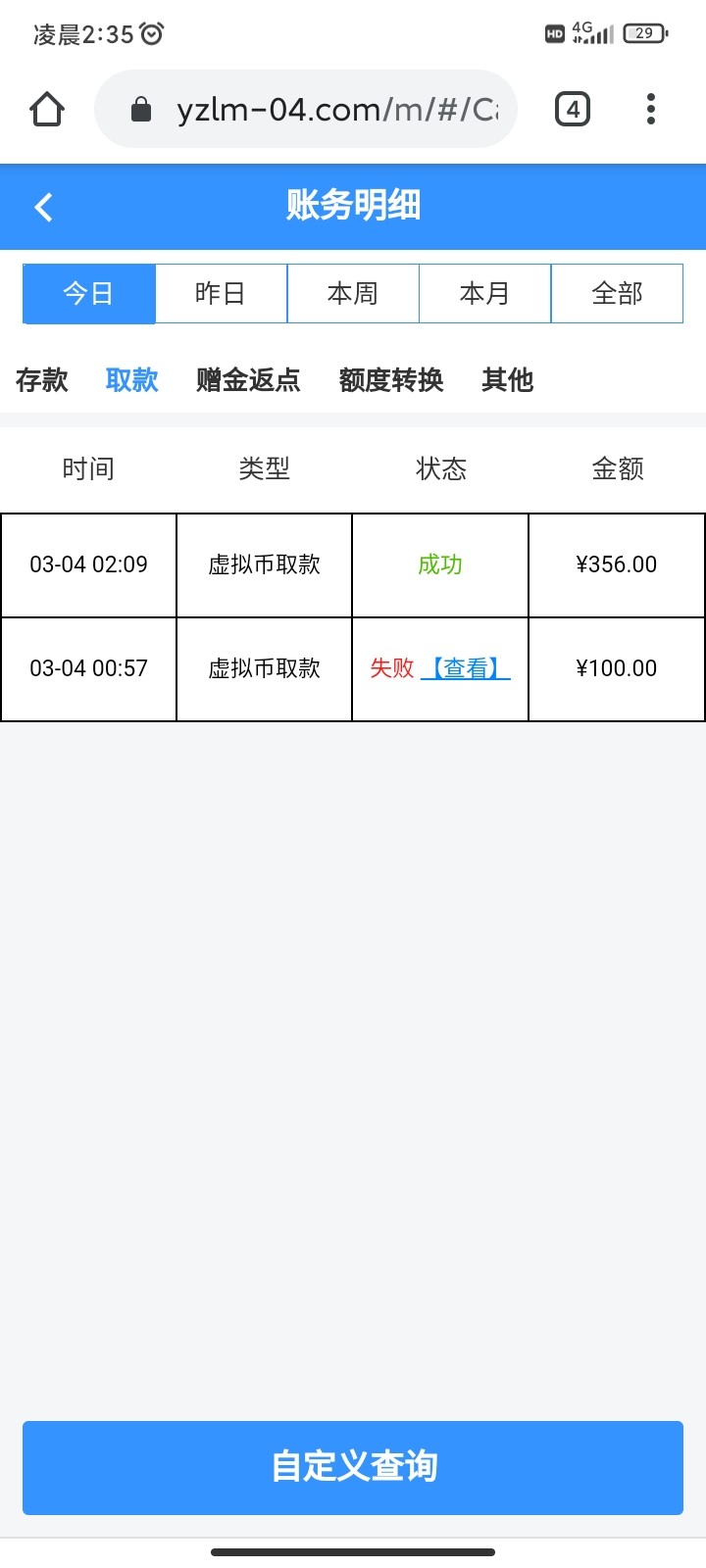This screenshot has width=706, height=1568.
Task: Switch to the 全部 time filter
Action: [617, 293]
